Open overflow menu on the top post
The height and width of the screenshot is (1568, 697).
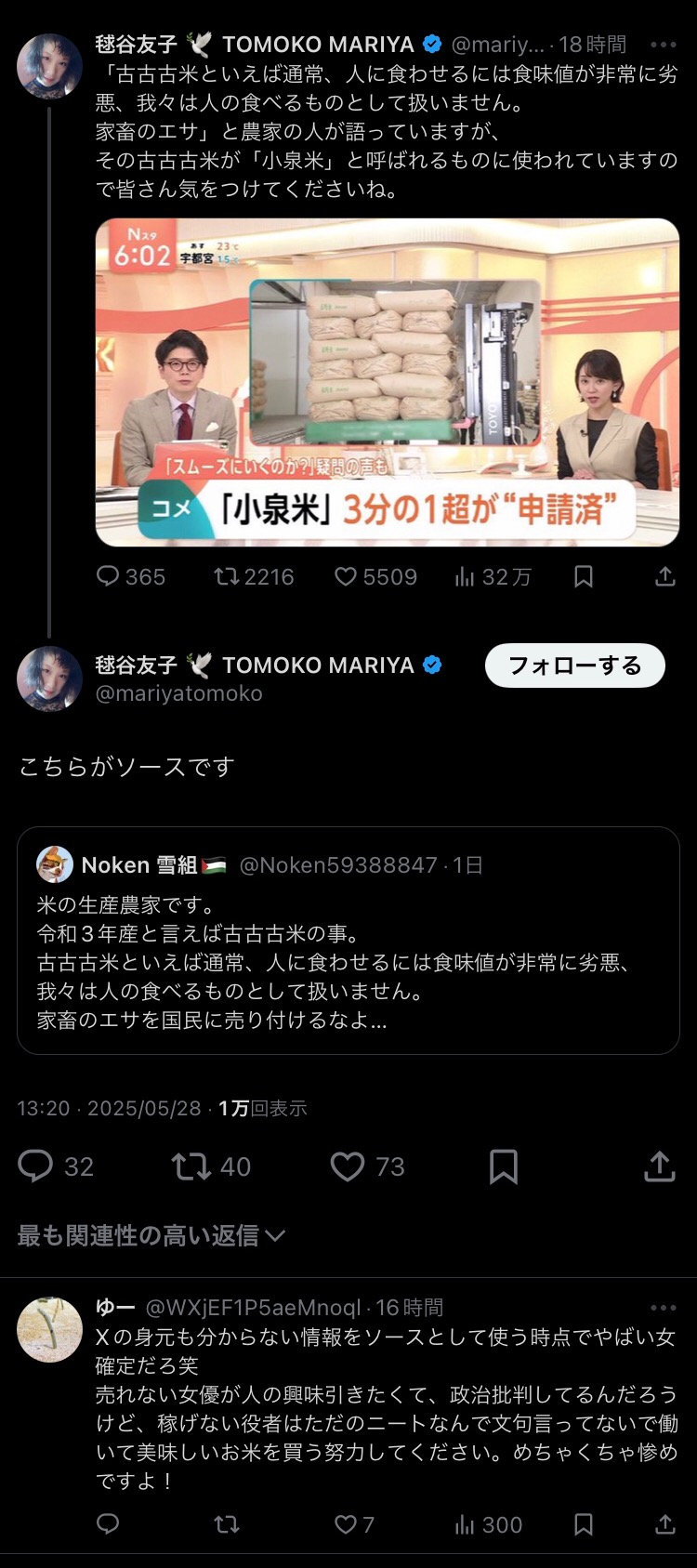pyautogui.click(x=663, y=45)
